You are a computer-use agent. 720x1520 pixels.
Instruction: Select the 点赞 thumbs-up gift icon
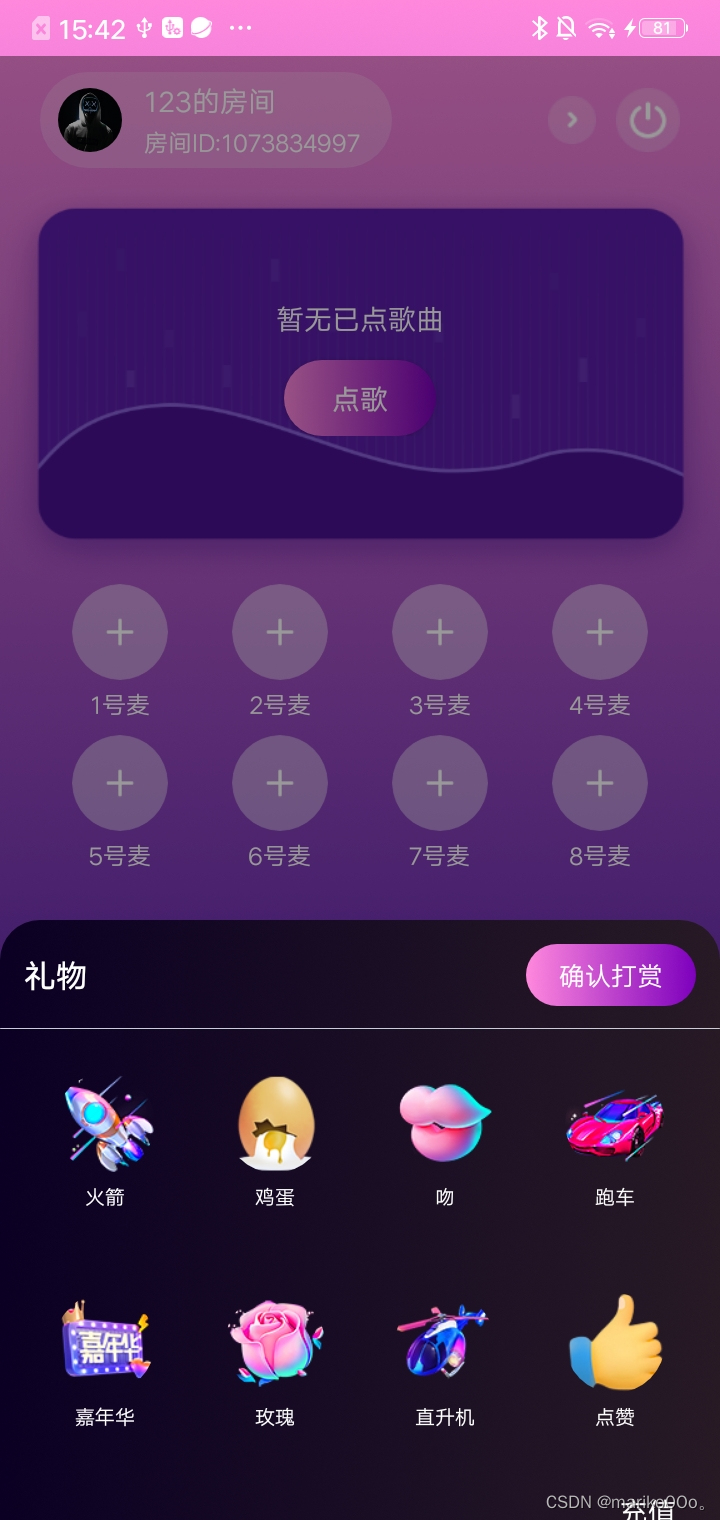click(614, 1345)
